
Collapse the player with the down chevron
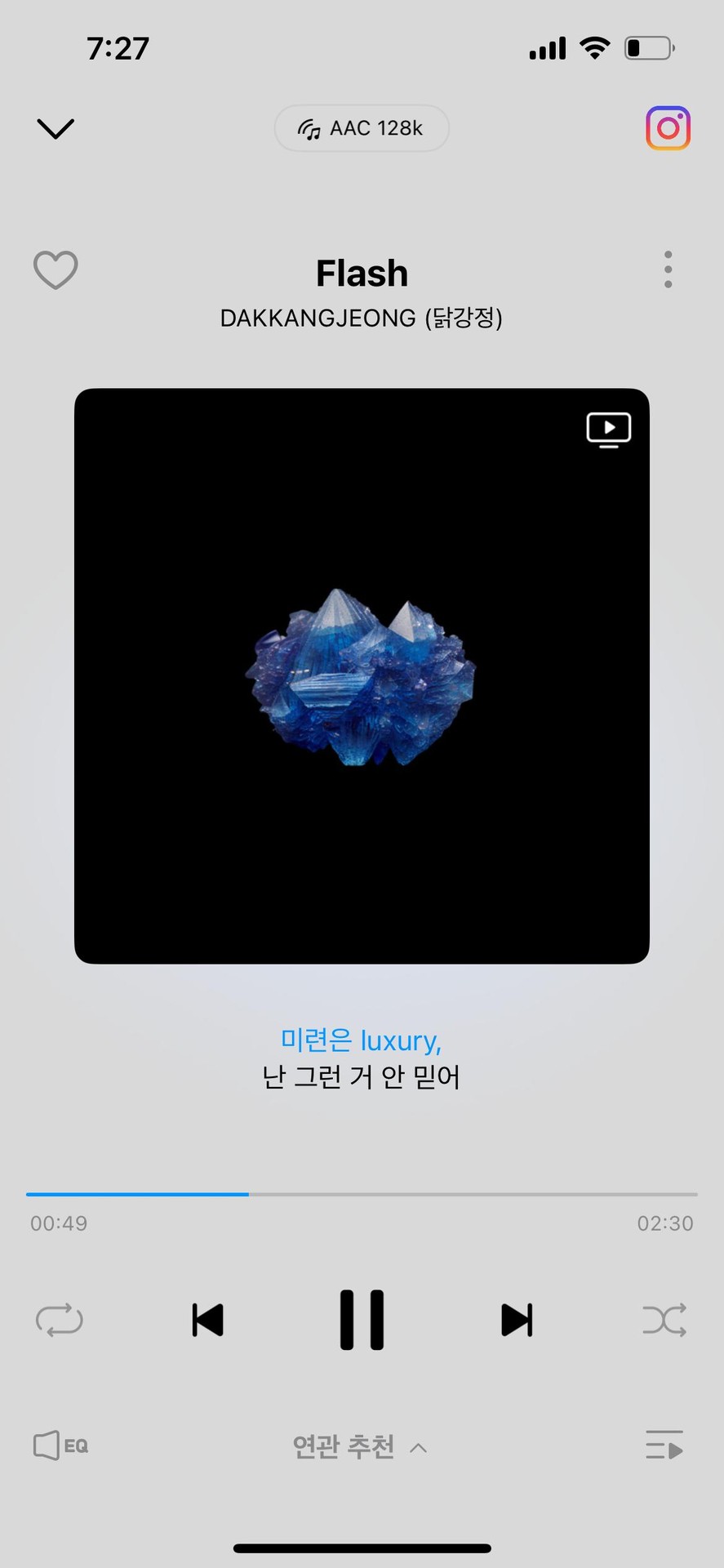pos(55,128)
